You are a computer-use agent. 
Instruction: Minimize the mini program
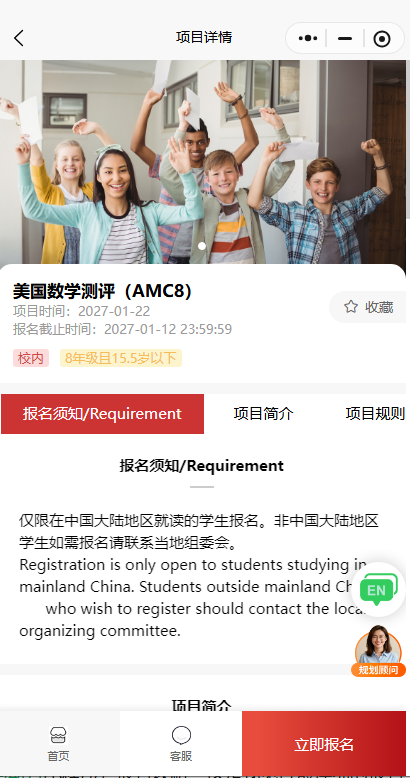345,38
